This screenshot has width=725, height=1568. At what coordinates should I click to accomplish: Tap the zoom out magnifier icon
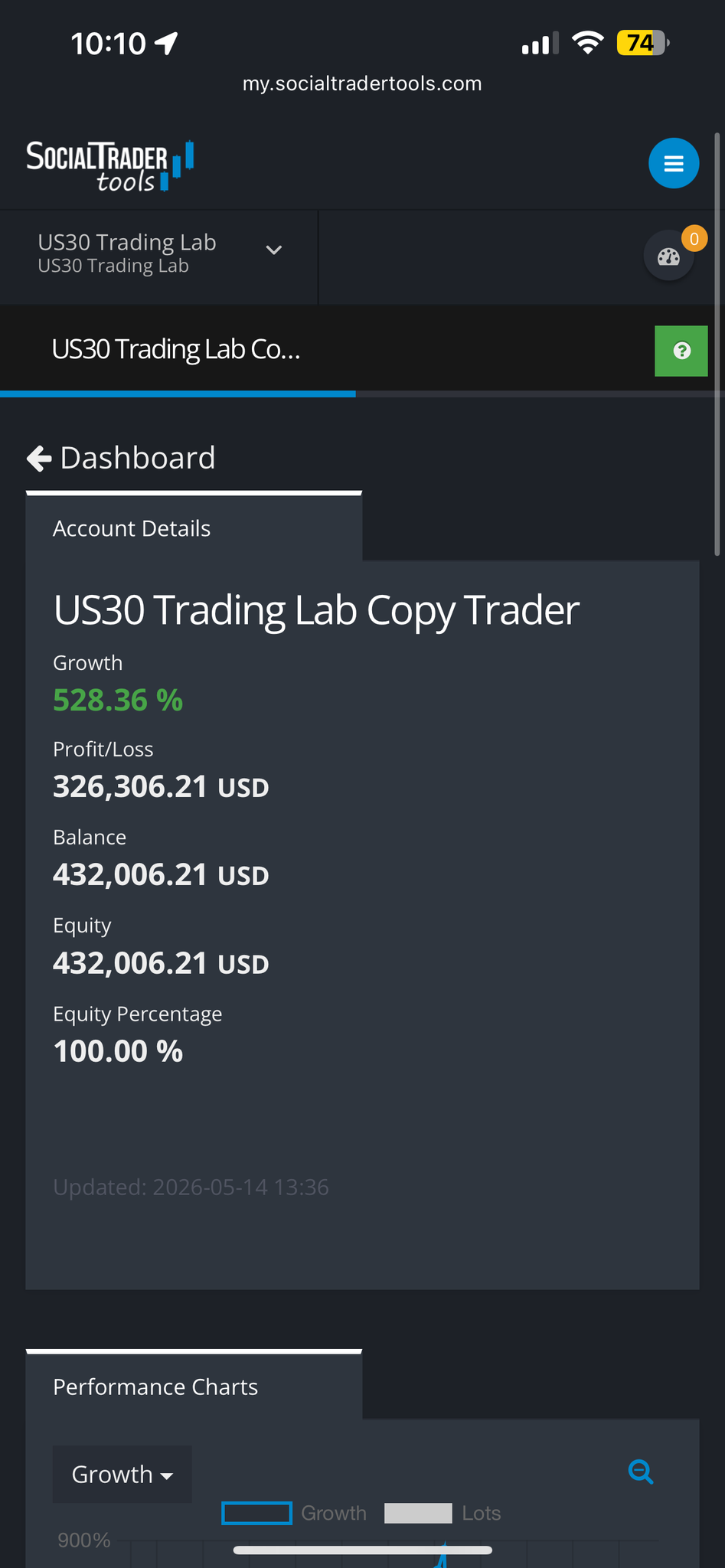coord(640,1472)
